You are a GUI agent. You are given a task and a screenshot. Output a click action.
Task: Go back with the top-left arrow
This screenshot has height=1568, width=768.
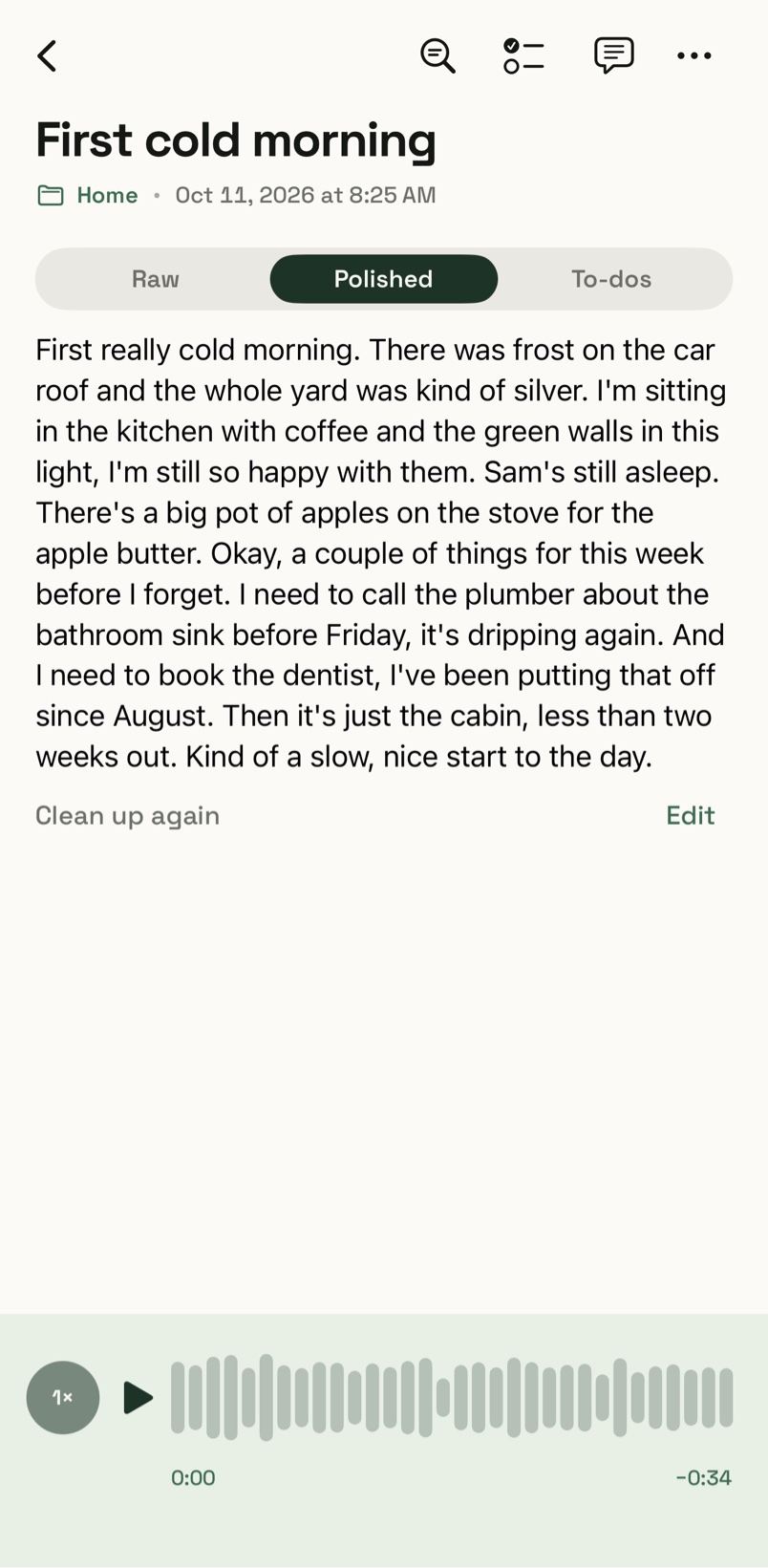(x=47, y=56)
